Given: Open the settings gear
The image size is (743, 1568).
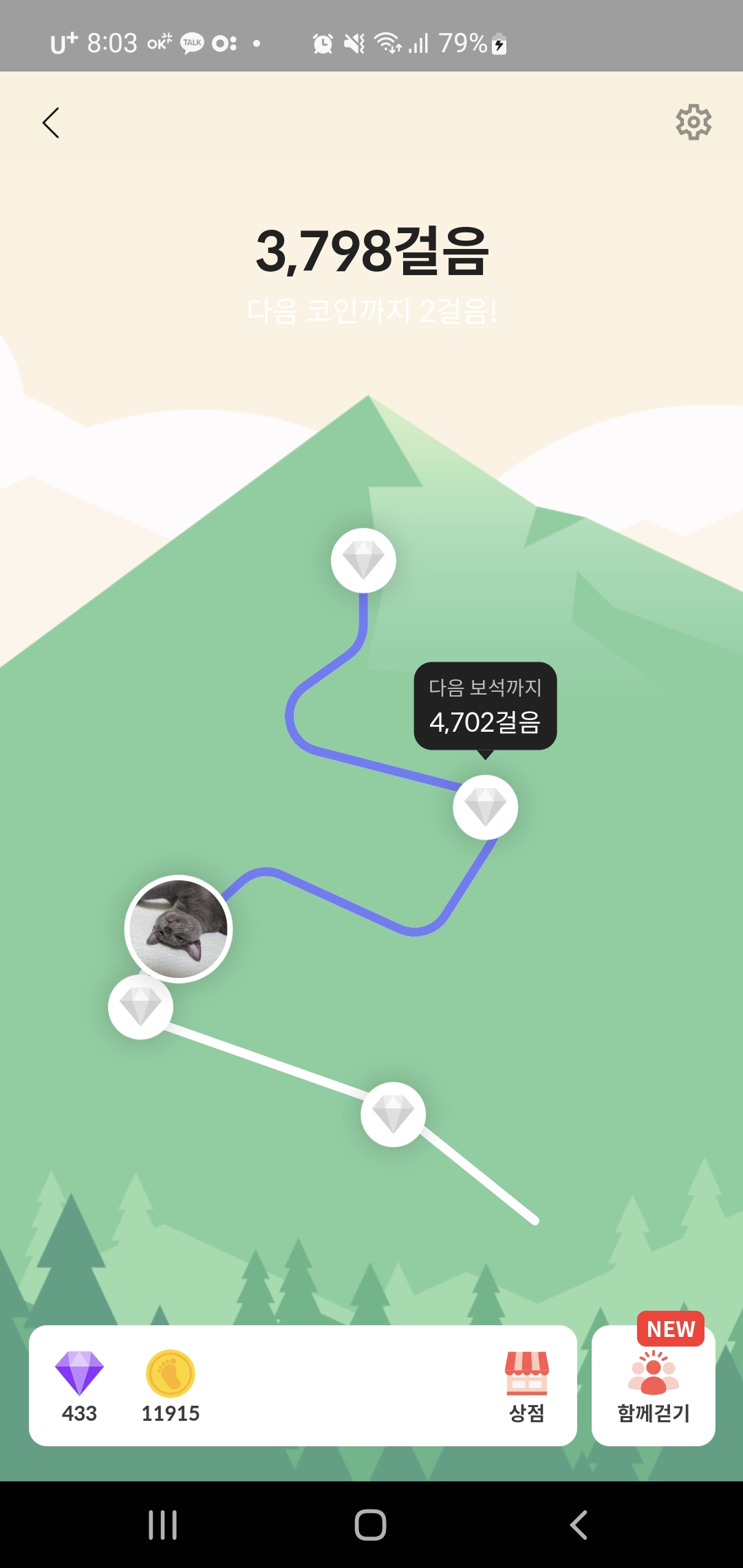Looking at the screenshot, I should click(693, 122).
